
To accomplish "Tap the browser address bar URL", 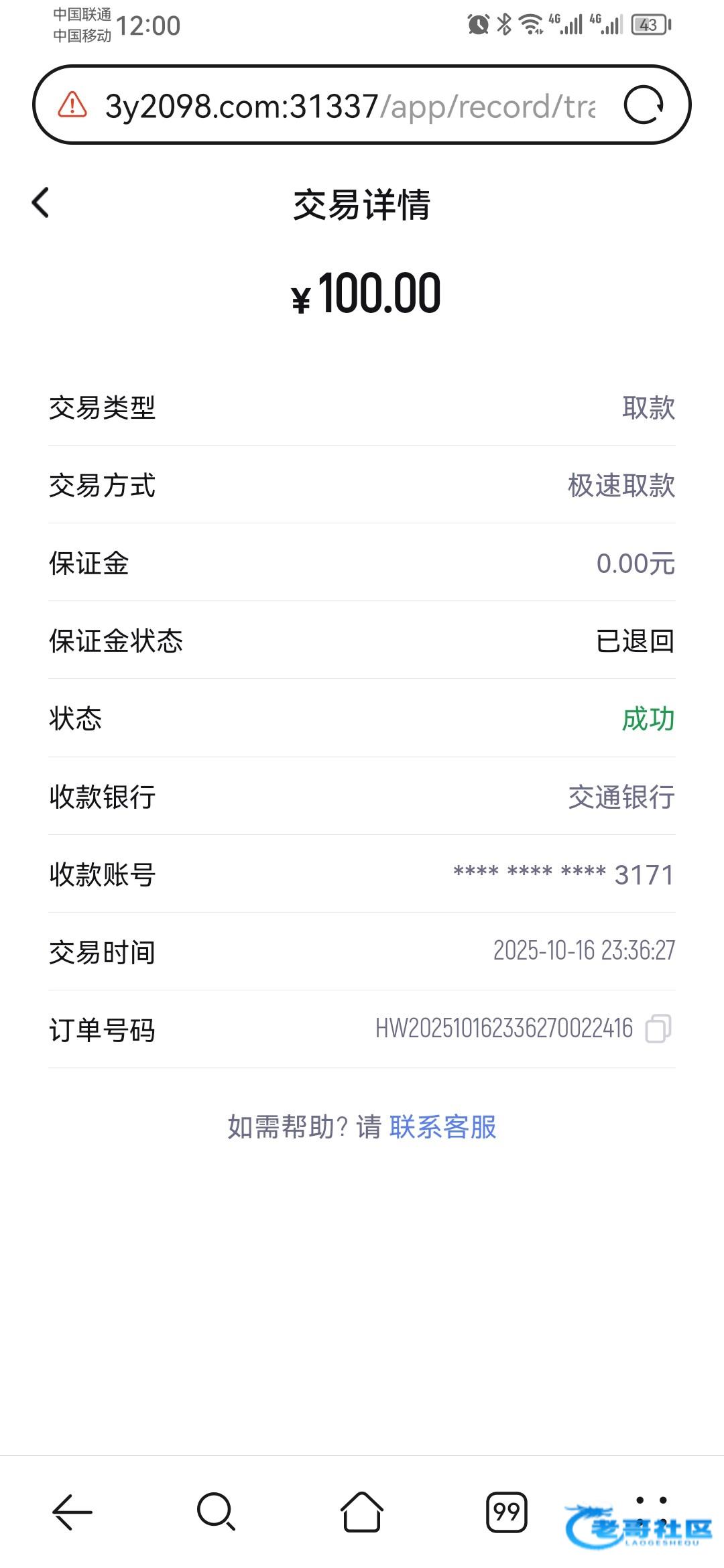I will (349, 106).
